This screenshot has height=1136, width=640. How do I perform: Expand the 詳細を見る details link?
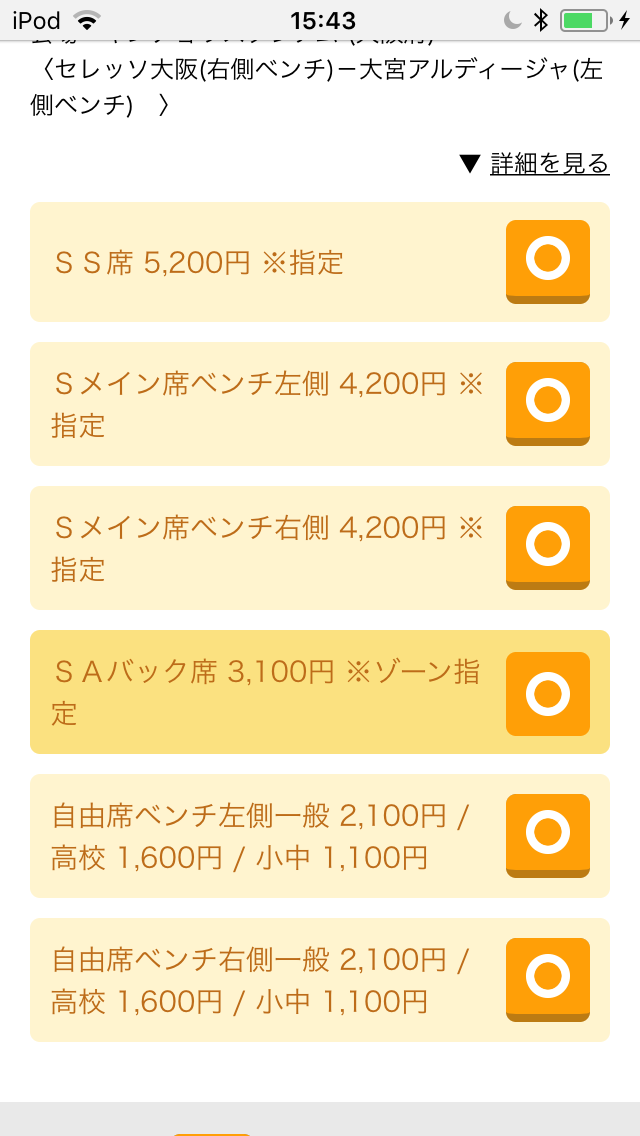pos(548,164)
